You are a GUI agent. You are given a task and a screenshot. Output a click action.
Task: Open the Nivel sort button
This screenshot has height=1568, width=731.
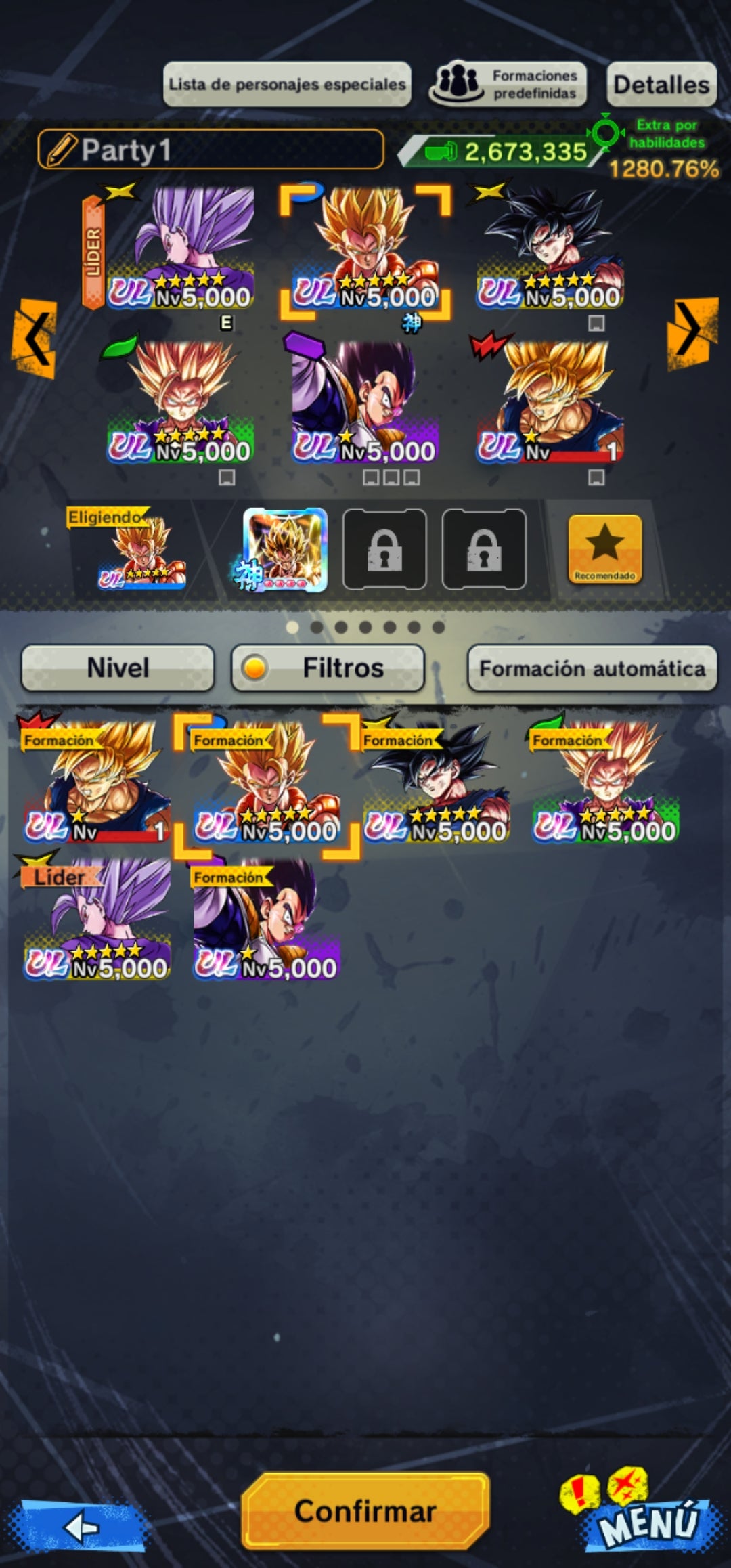pyautogui.click(x=118, y=668)
